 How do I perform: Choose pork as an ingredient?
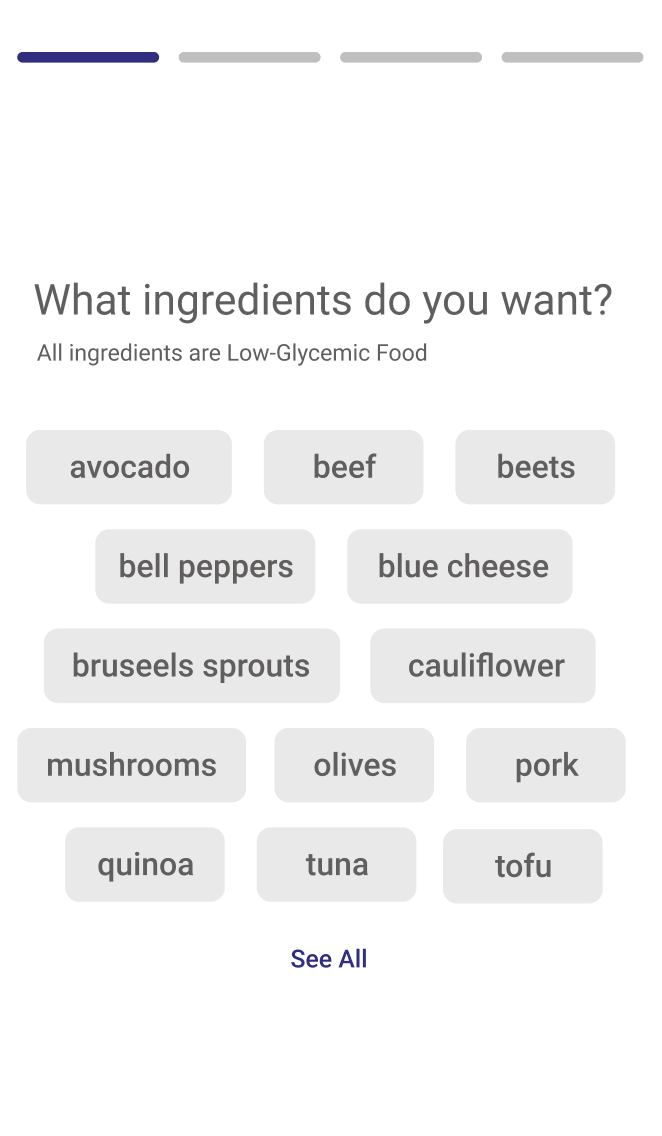546,765
